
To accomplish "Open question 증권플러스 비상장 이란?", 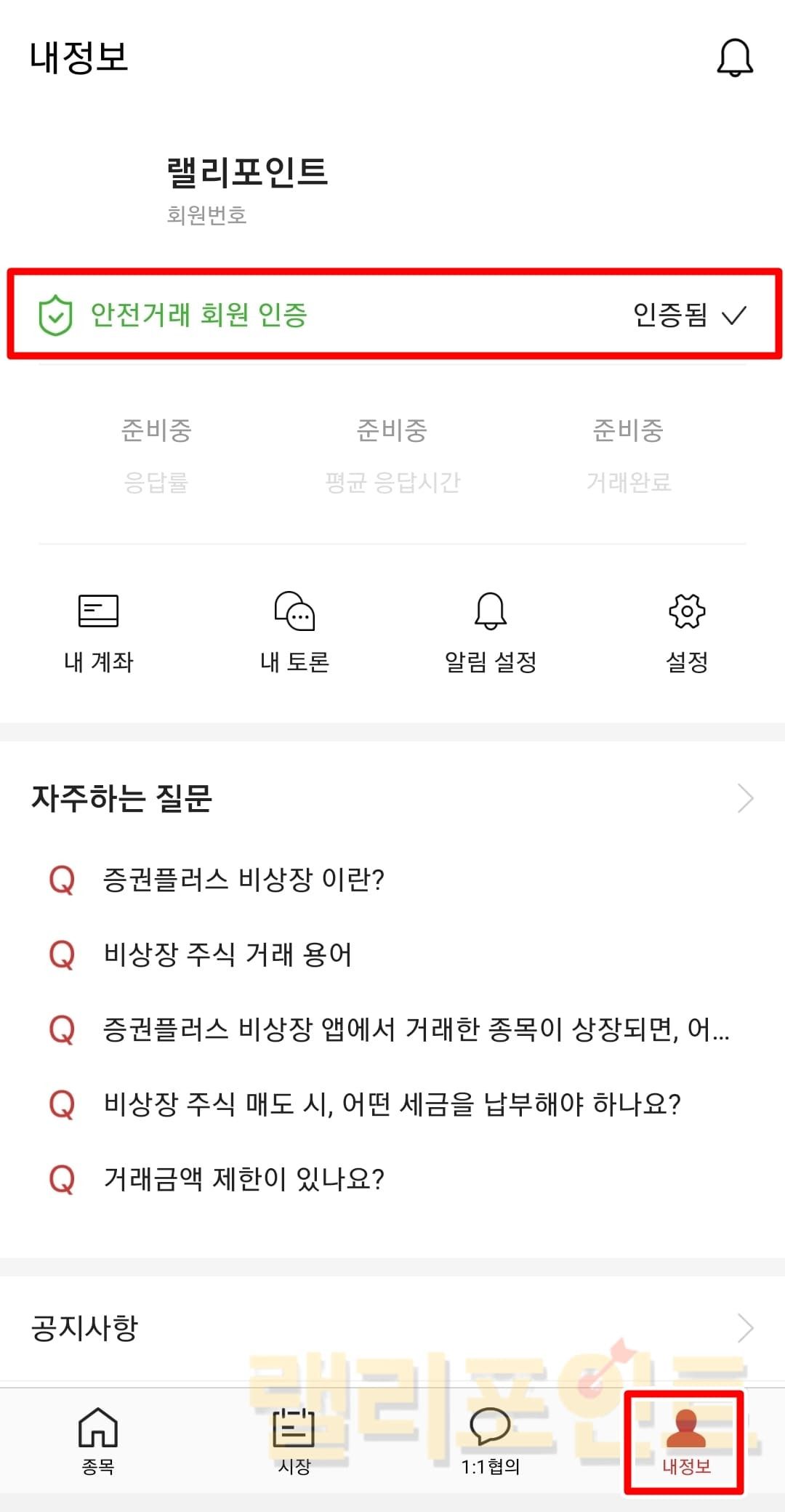I will [243, 880].
